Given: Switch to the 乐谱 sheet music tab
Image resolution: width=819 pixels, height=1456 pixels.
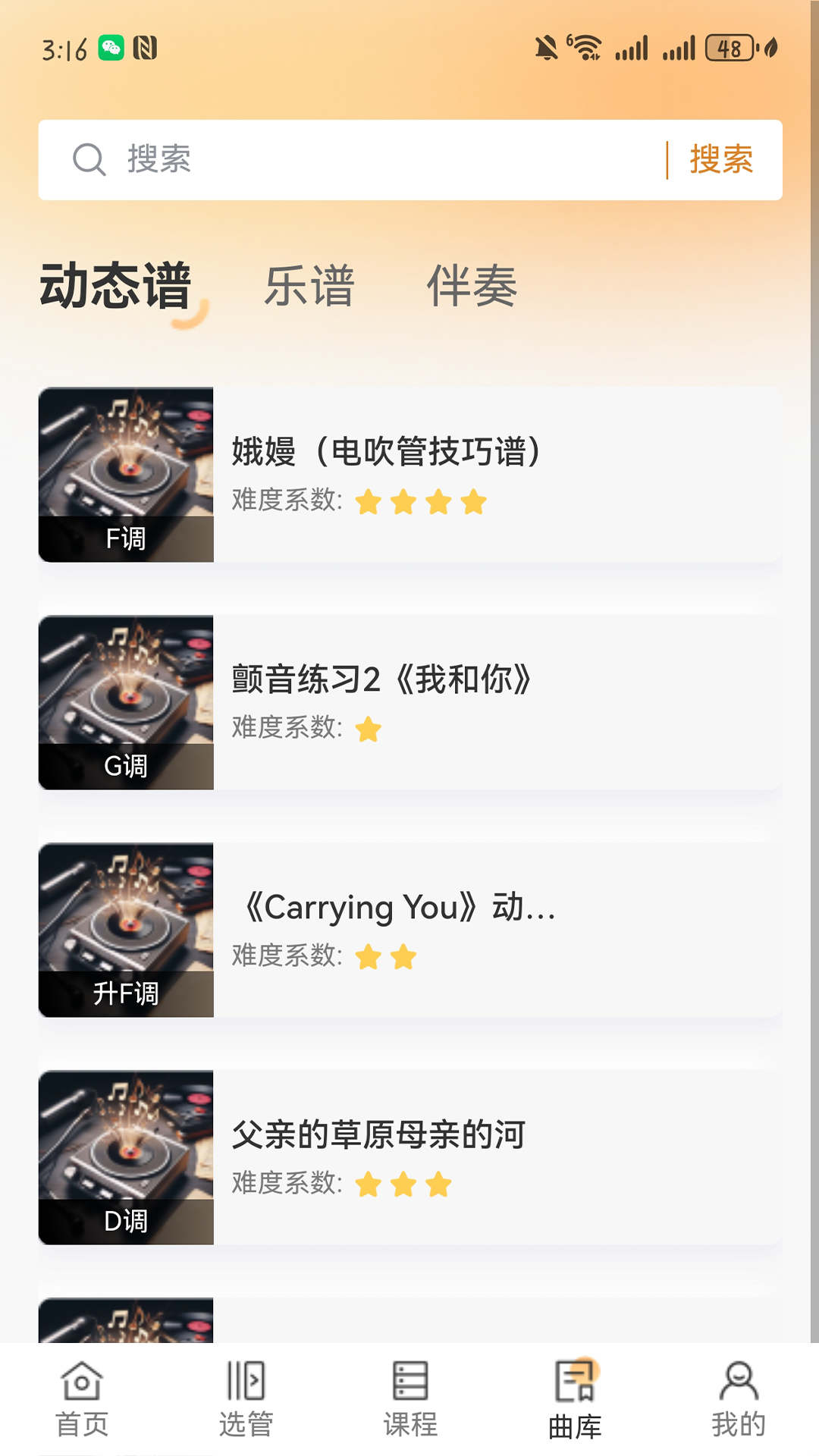Looking at the screenshot, I should (x=307, y=287).
